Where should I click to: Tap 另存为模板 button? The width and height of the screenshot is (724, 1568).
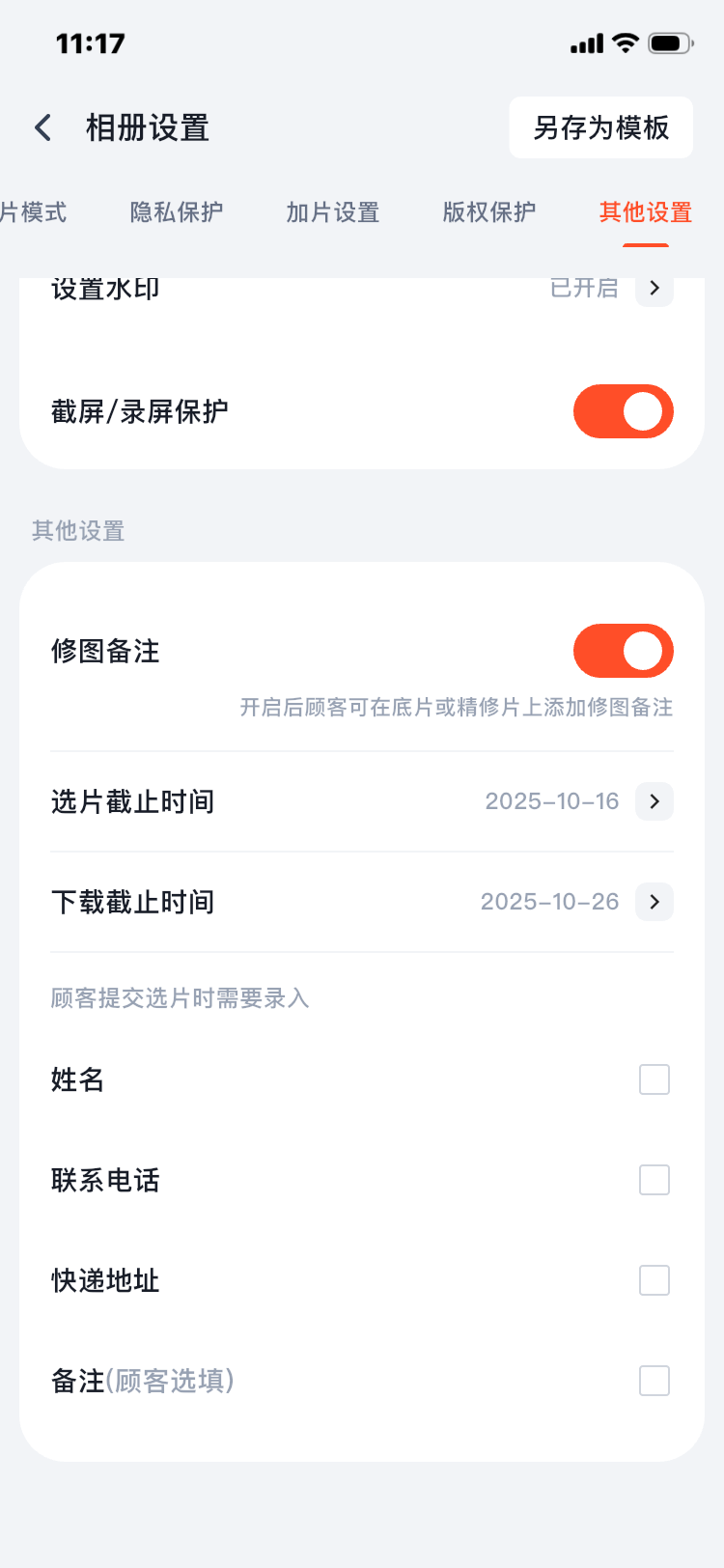pos(600,127)
